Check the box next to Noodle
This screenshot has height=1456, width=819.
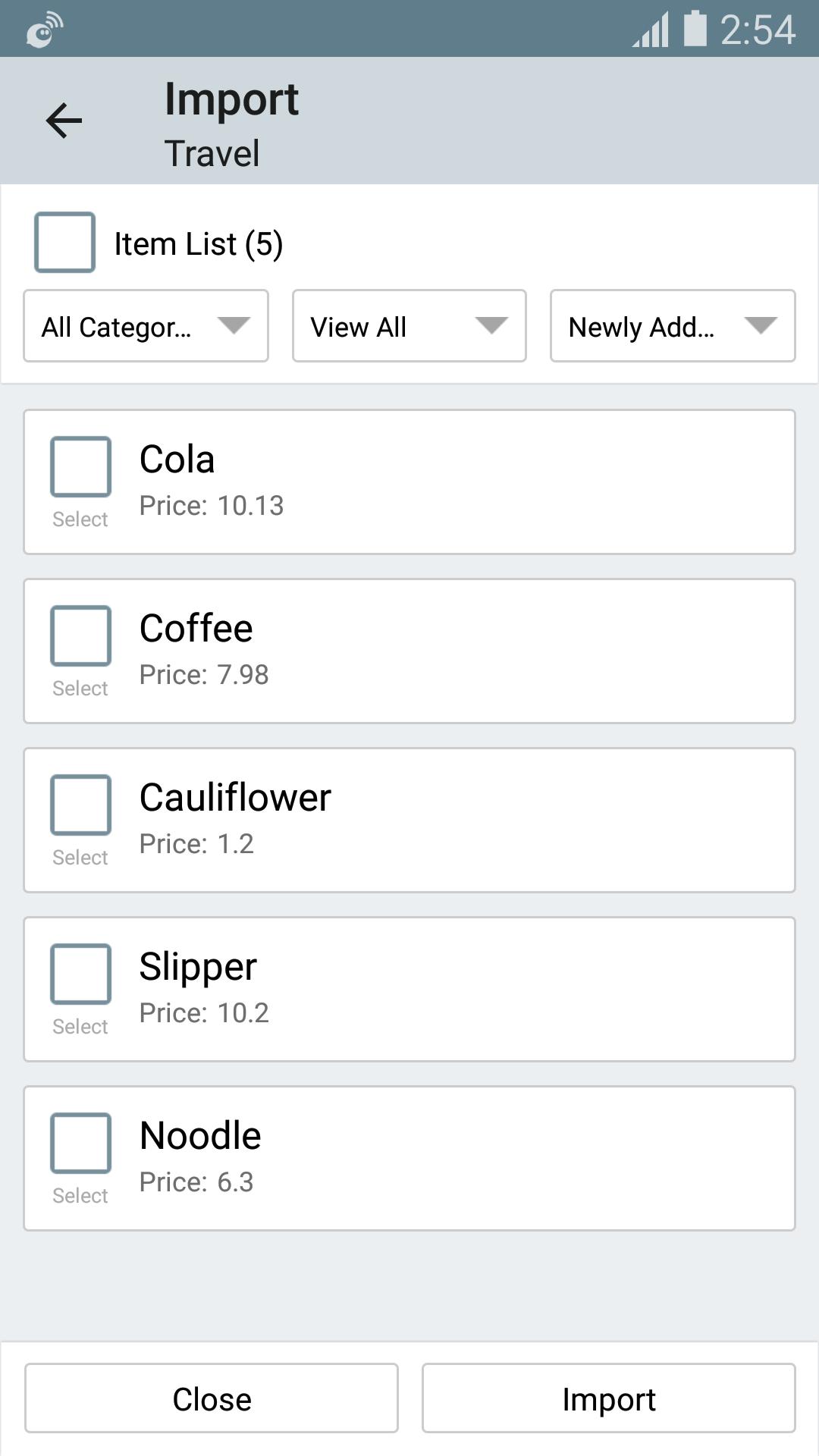pyautogui.click(x=80, y=1143)
